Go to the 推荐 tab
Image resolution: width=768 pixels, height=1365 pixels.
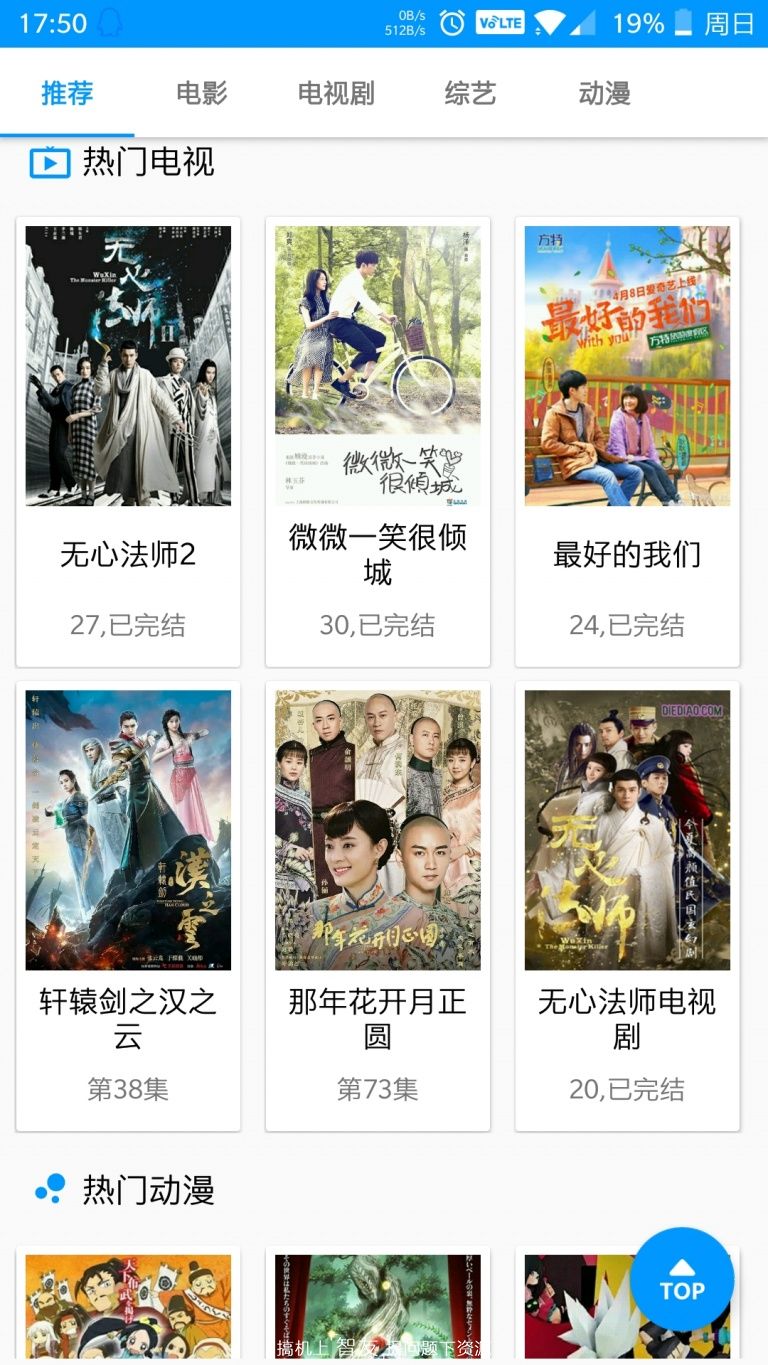[x=67, y=94]
